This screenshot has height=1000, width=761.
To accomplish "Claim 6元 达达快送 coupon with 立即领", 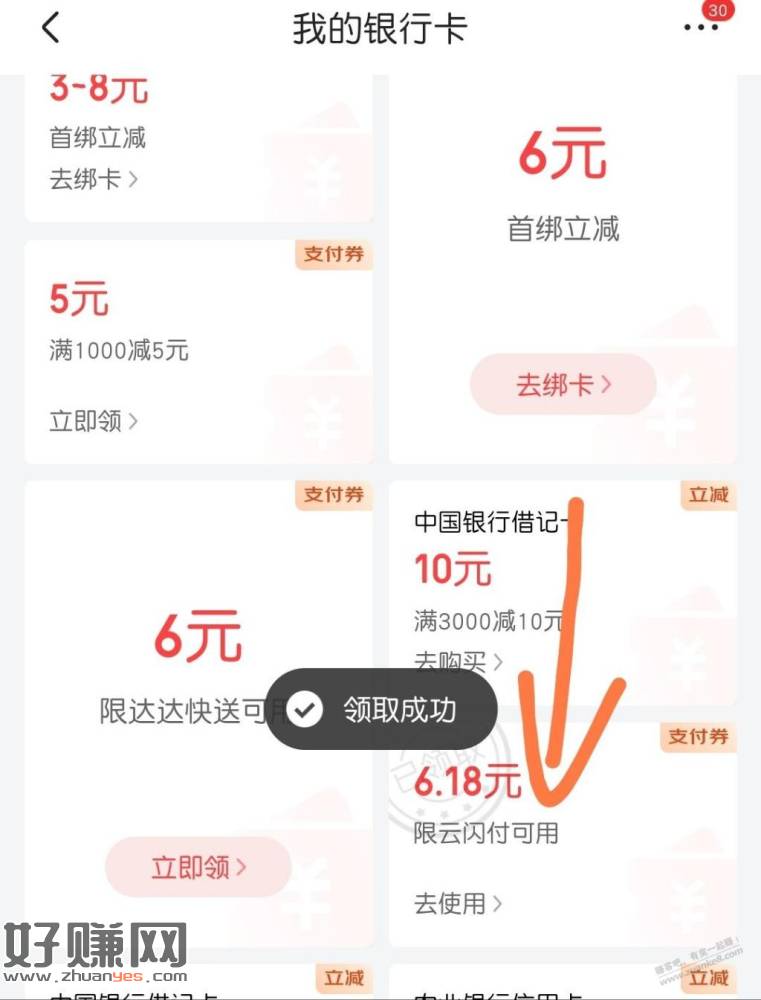I will (198, 867).
